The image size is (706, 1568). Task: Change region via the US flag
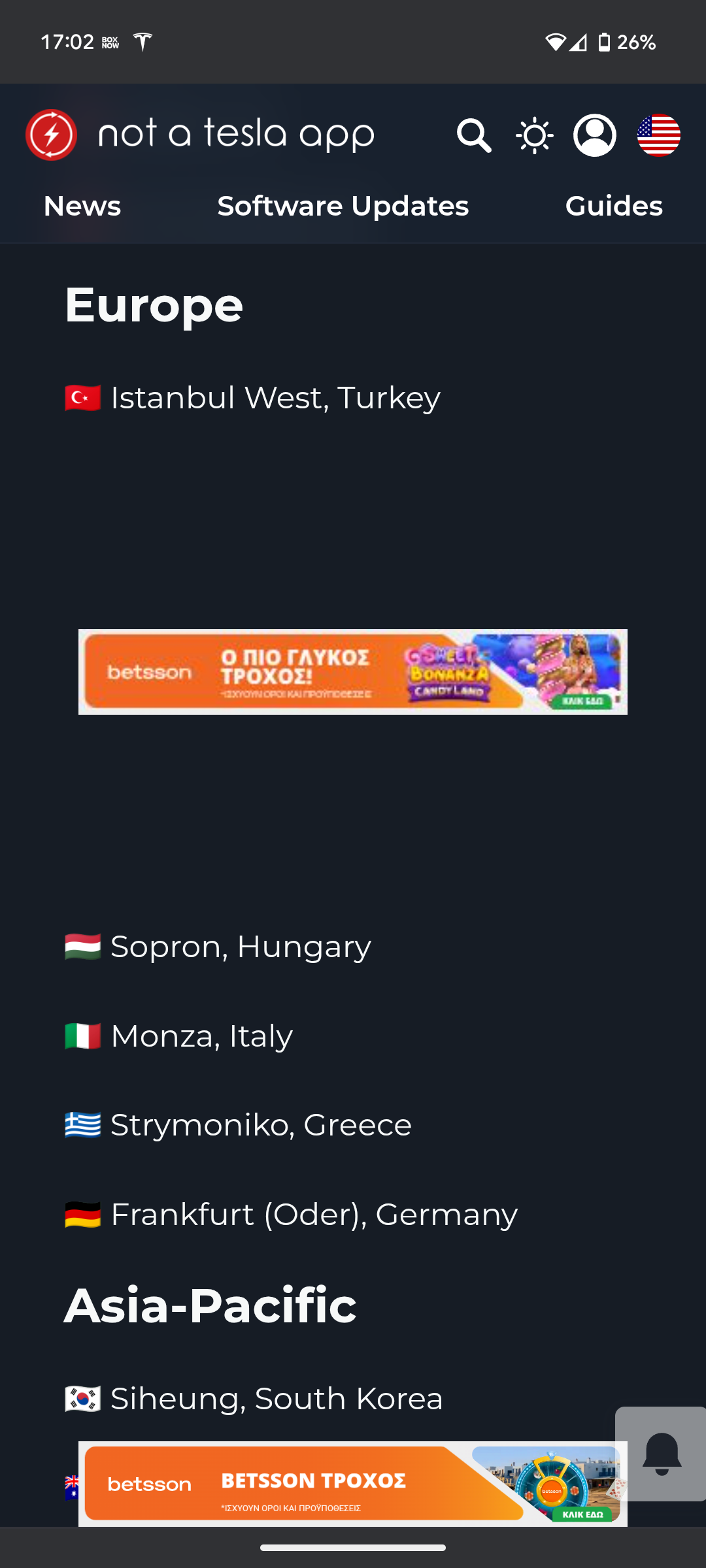(658, 135)
